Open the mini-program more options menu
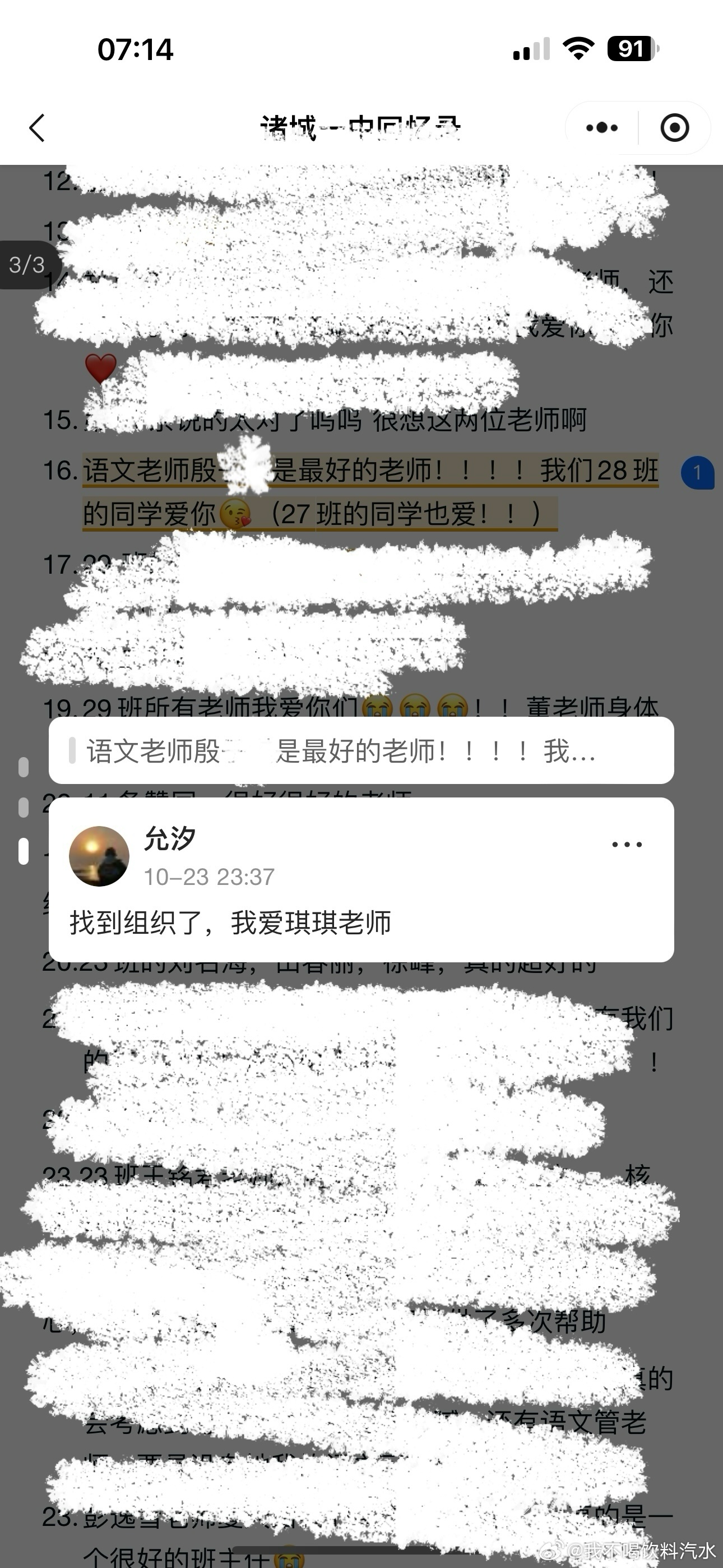The width and height of the screenshot is (723, 1568). tap(602, 128)
